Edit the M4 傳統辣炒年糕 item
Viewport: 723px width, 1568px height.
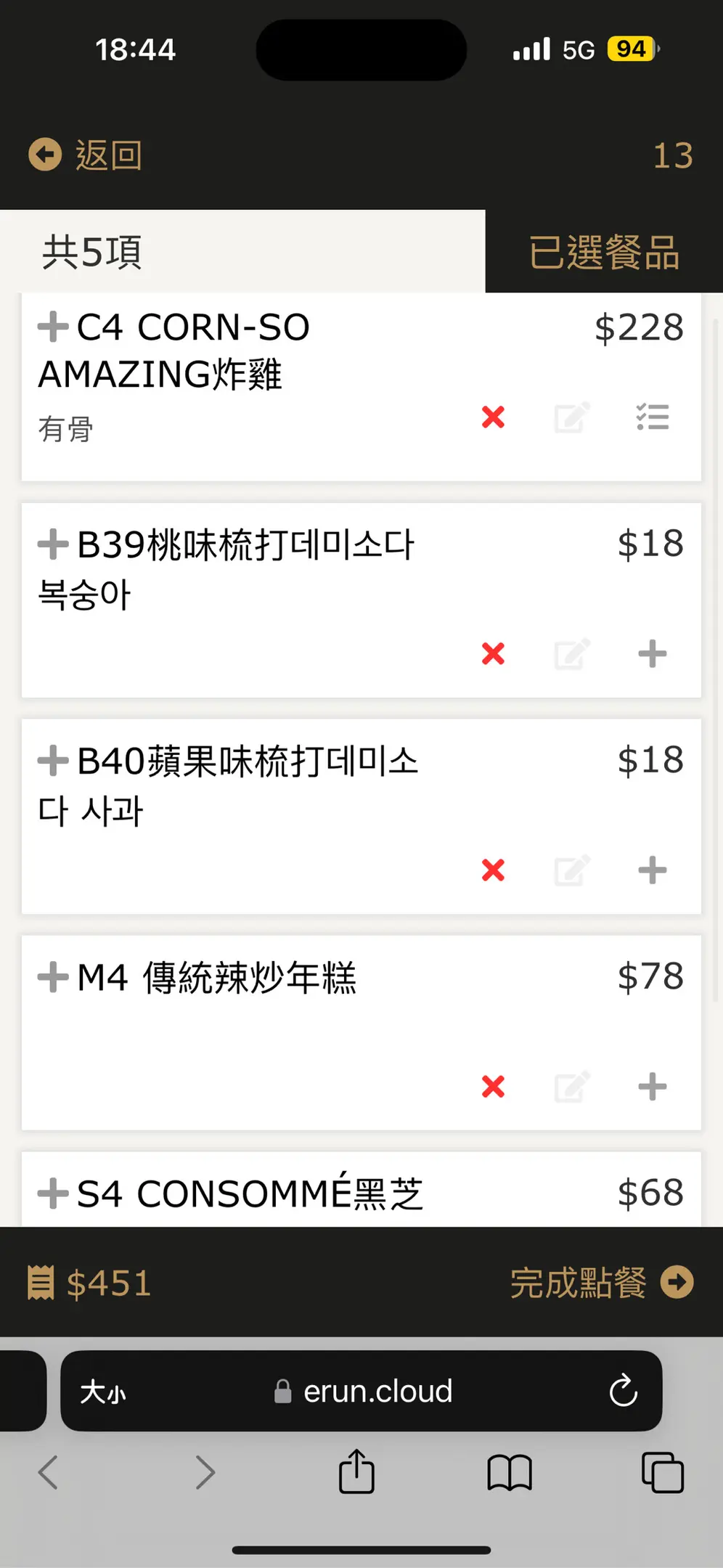pos(572,1087)
